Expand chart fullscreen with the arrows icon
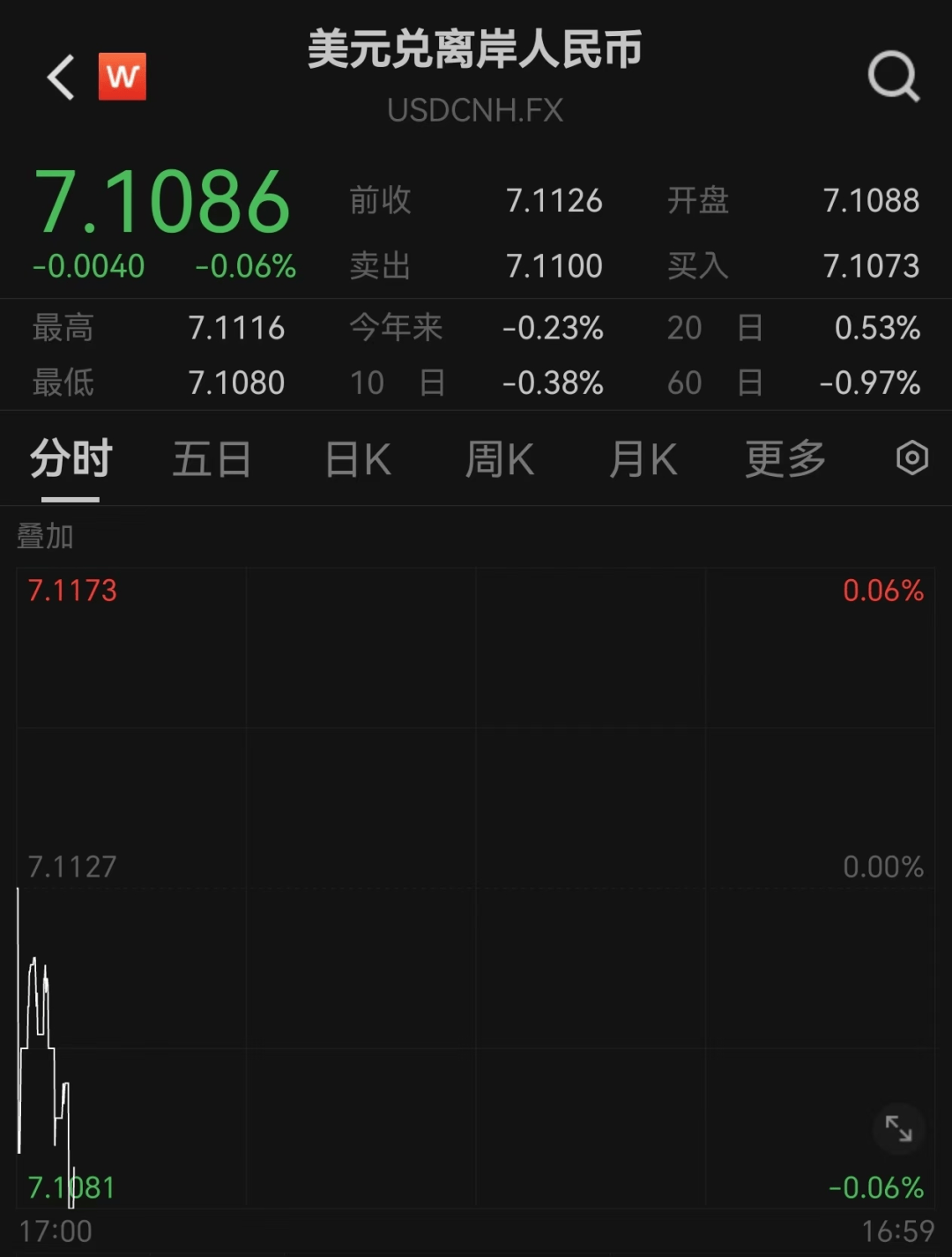Image resolution: width=952 pixels, height=1257 pixels. click(899, 1127)
